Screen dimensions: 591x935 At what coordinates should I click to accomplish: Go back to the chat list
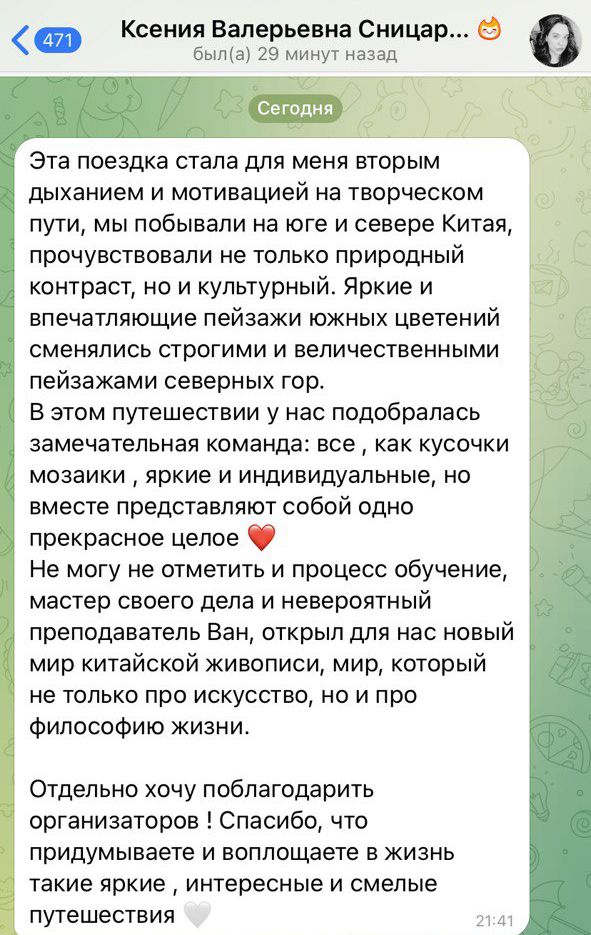45,40
